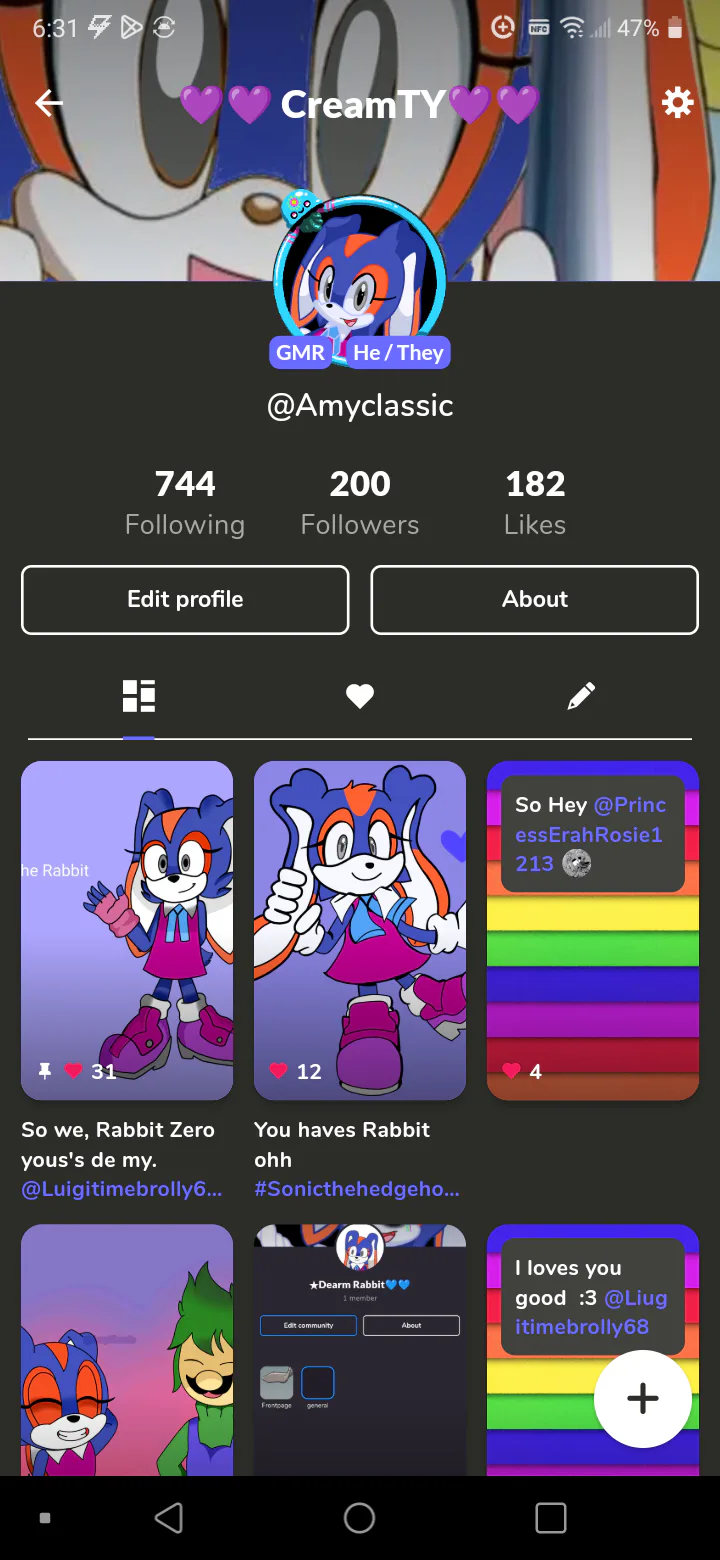The width and height of the screenshot is (720, 1560).
Task: Go to the Android home screen
Action: tap(360, 1518)
